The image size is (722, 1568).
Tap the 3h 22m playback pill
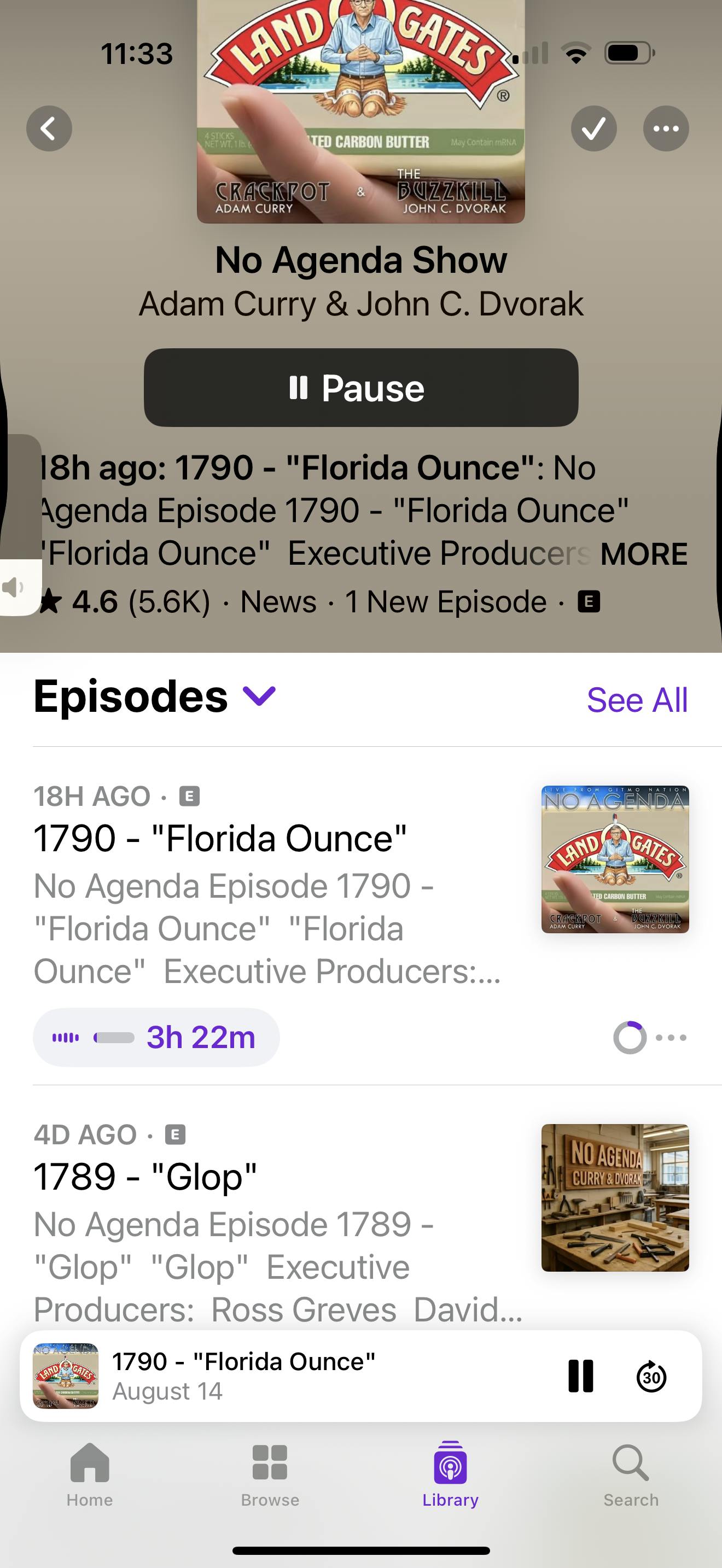[156, 1037]
